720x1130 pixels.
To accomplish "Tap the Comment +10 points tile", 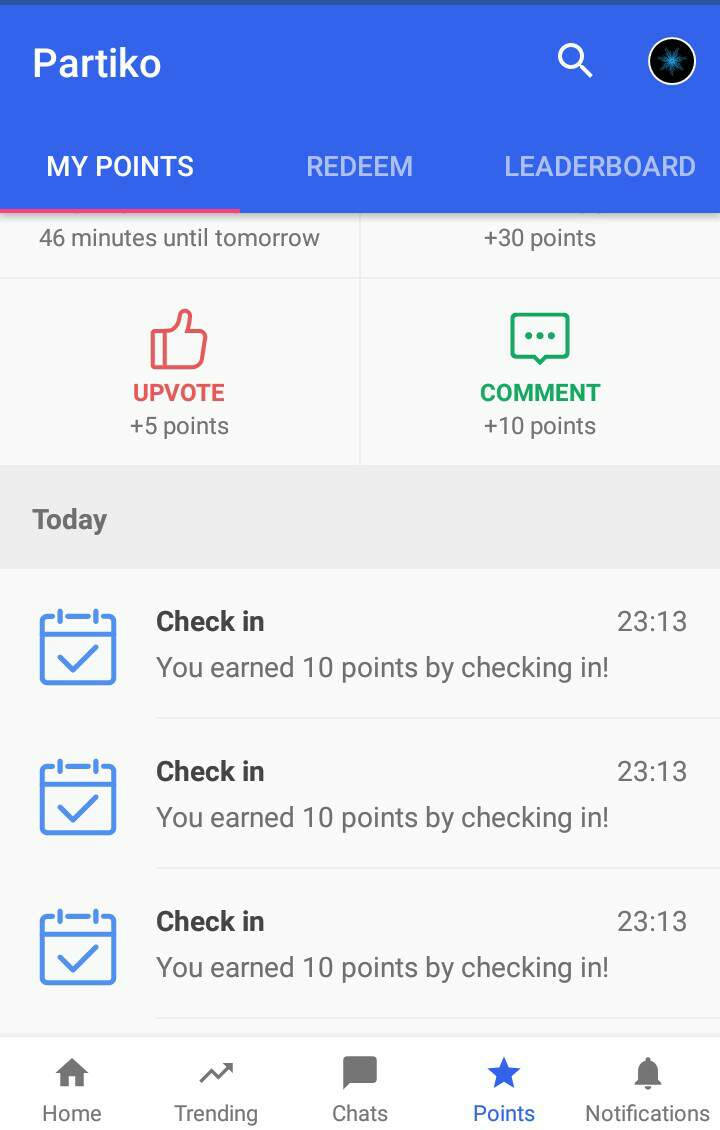I will pos(540,372).
